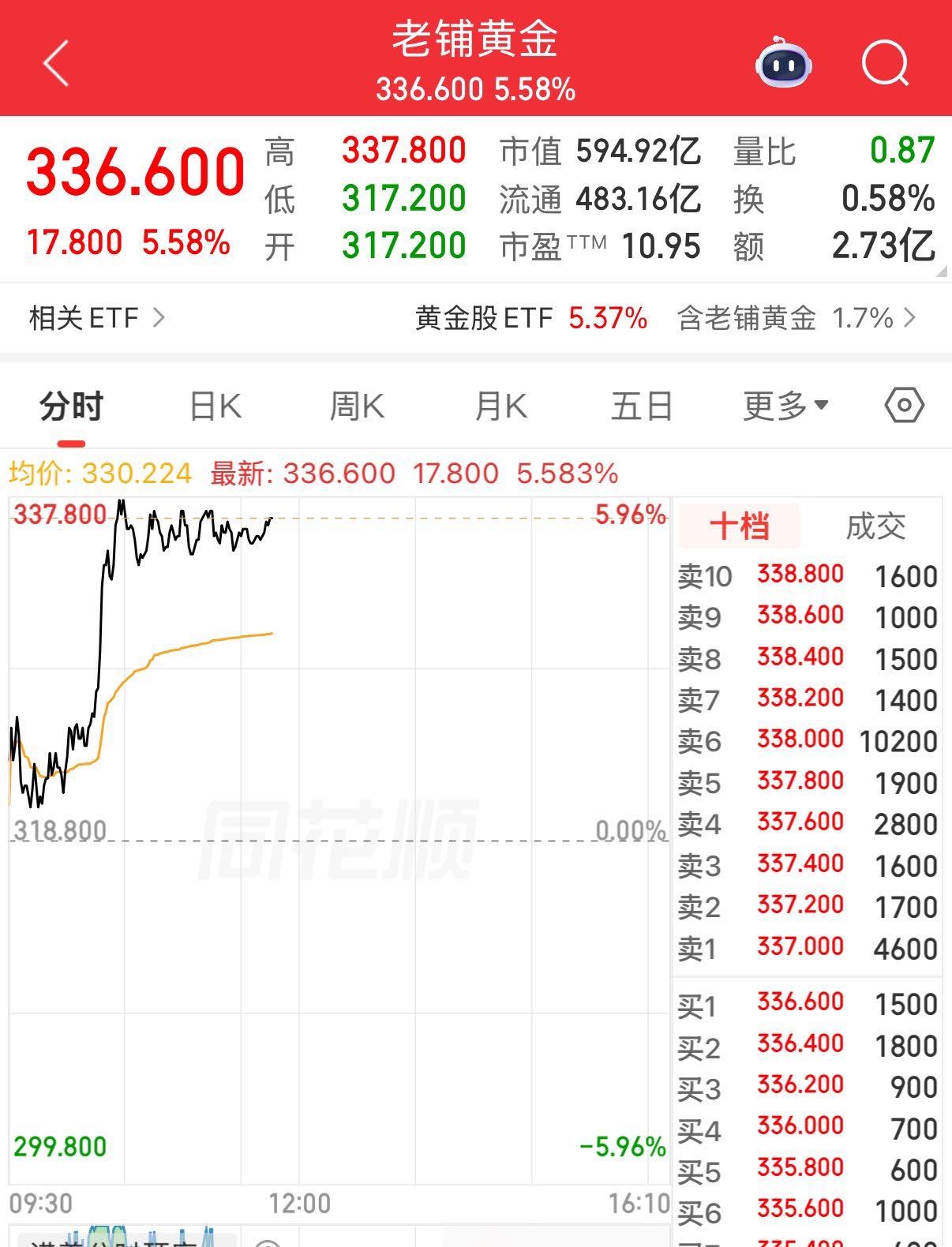
Task: Expand the 更多 chart period dropdown
Action: point(785,406)
